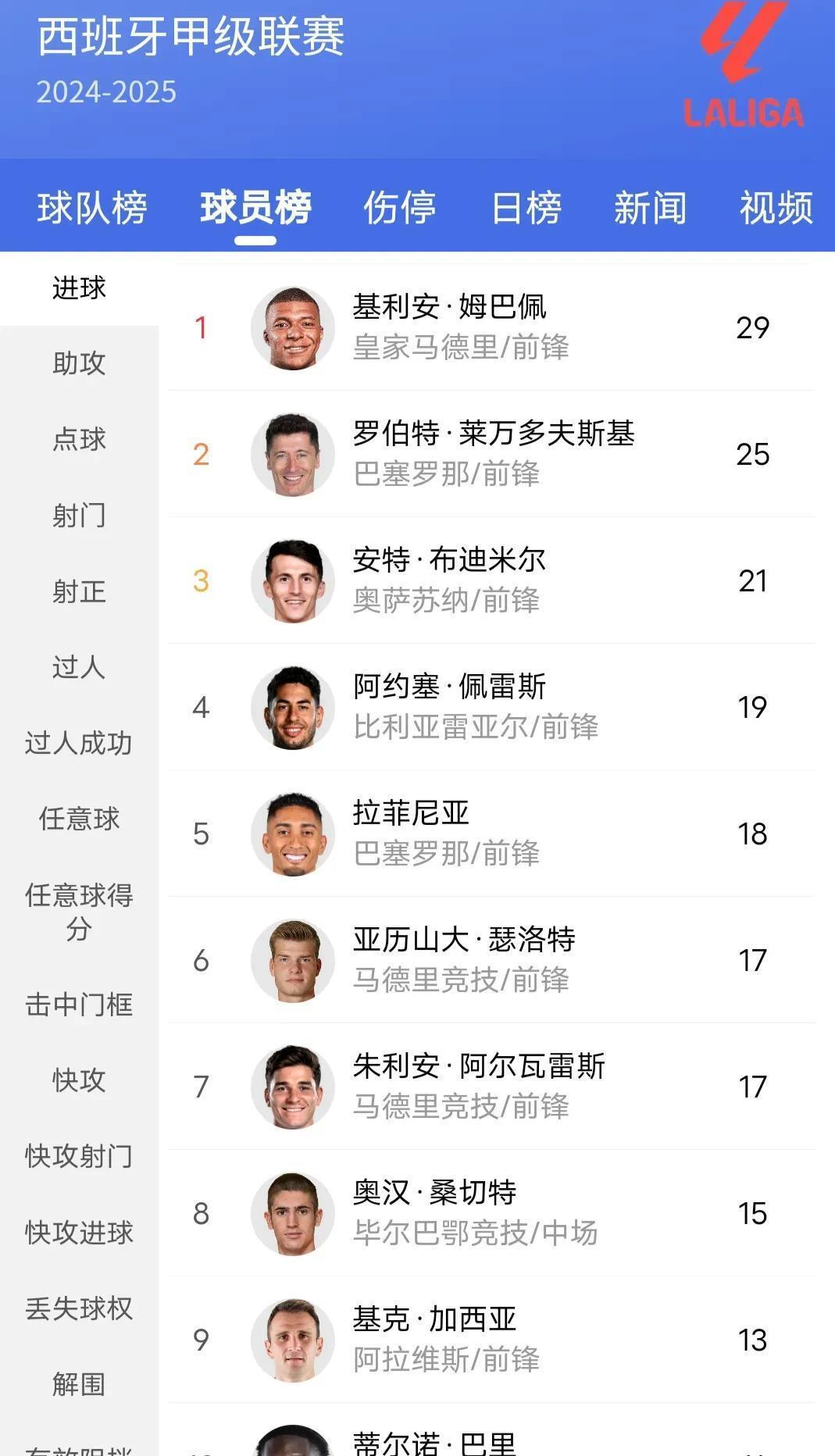Switch to the 日榜 tab

[526, 209]
